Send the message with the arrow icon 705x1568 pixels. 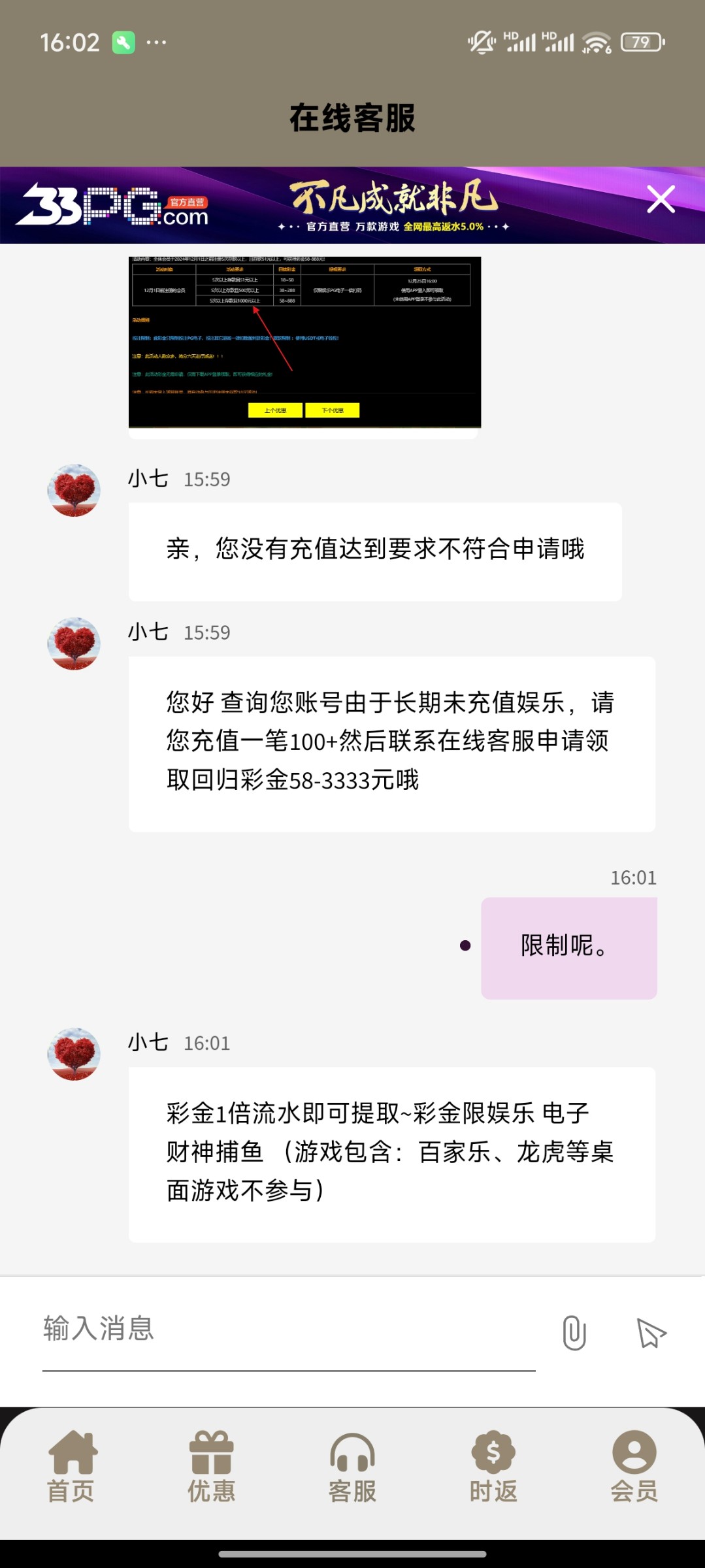tap(651, 1333)
